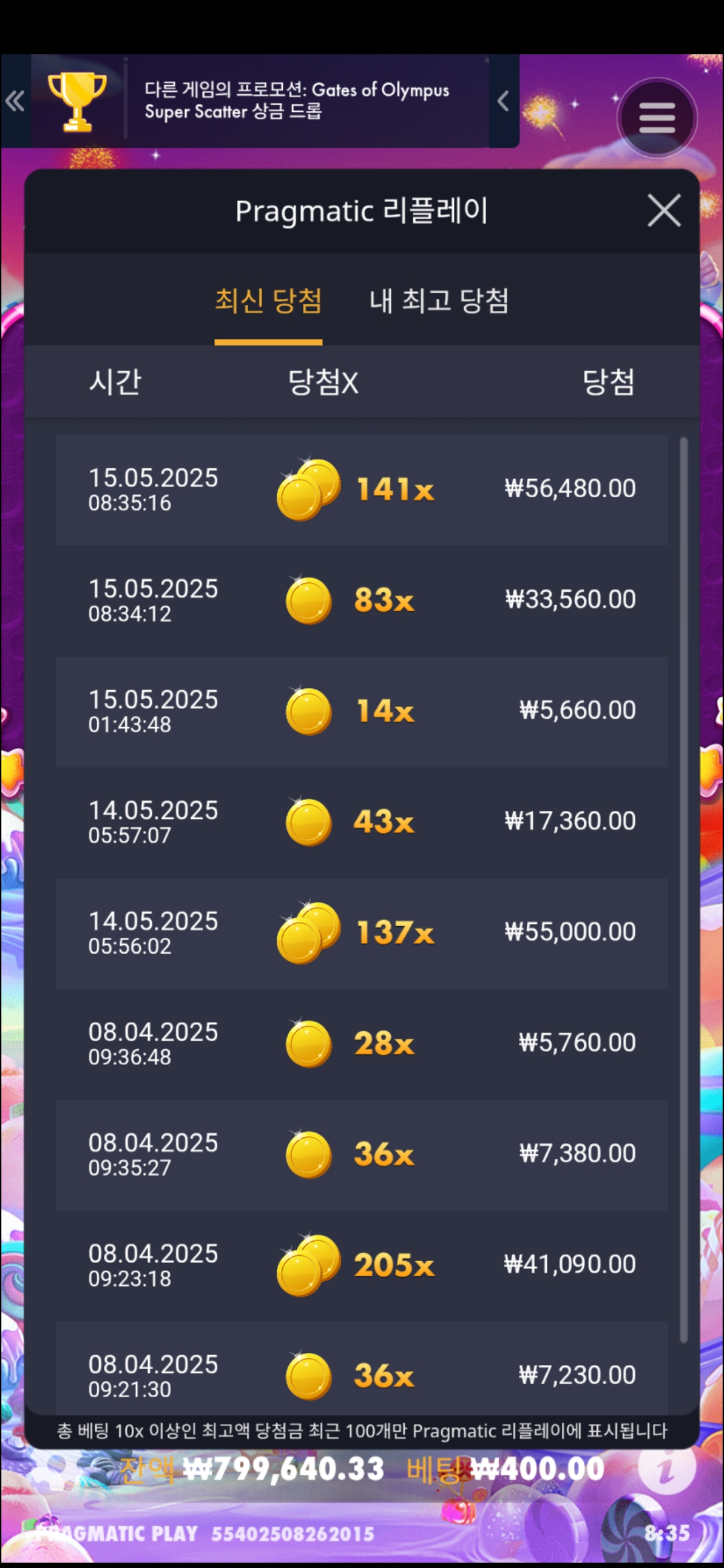Replay the 205x win of ₩41,090.00
Image resolution: width=724 pixels, height=1568 pixels.
point(361,1265)
